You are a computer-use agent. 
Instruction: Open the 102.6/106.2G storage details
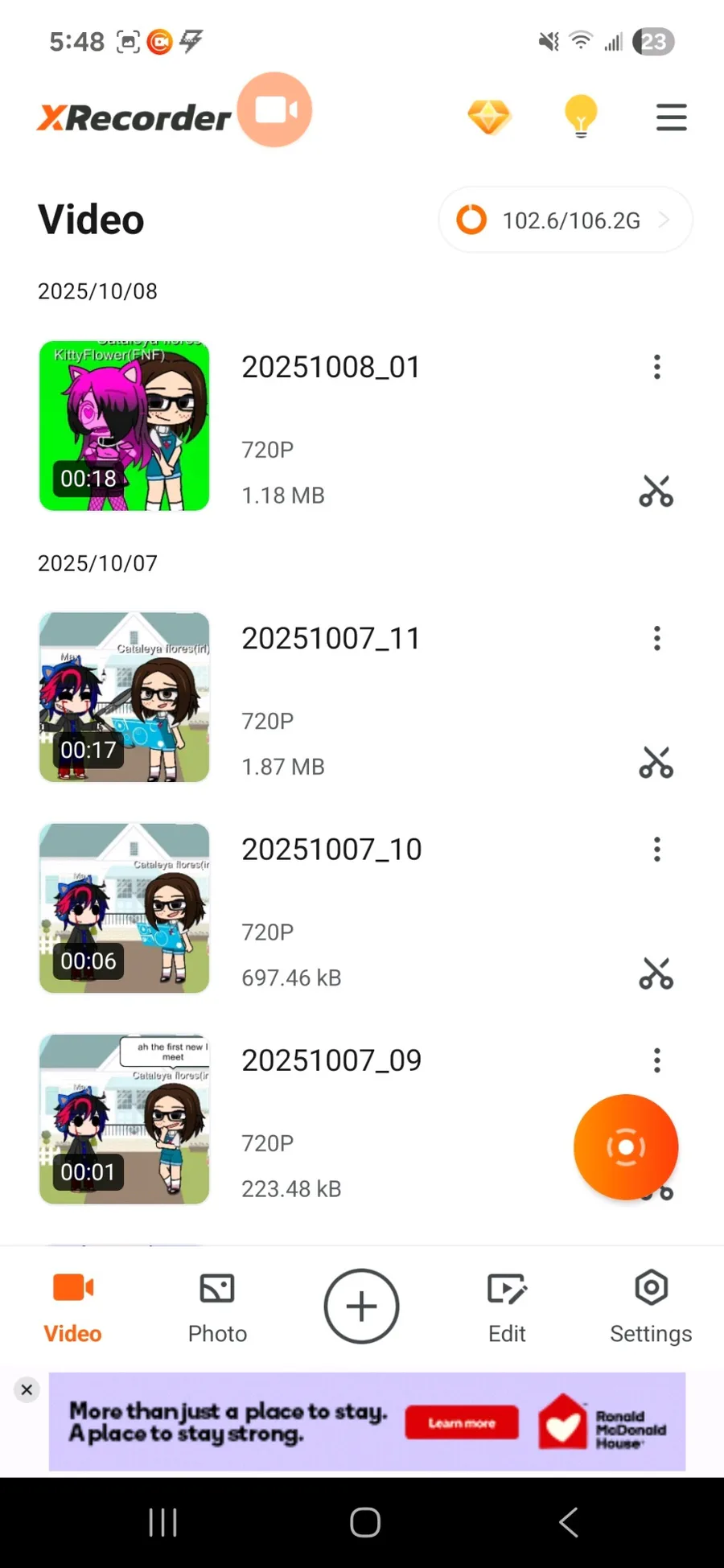565,220
